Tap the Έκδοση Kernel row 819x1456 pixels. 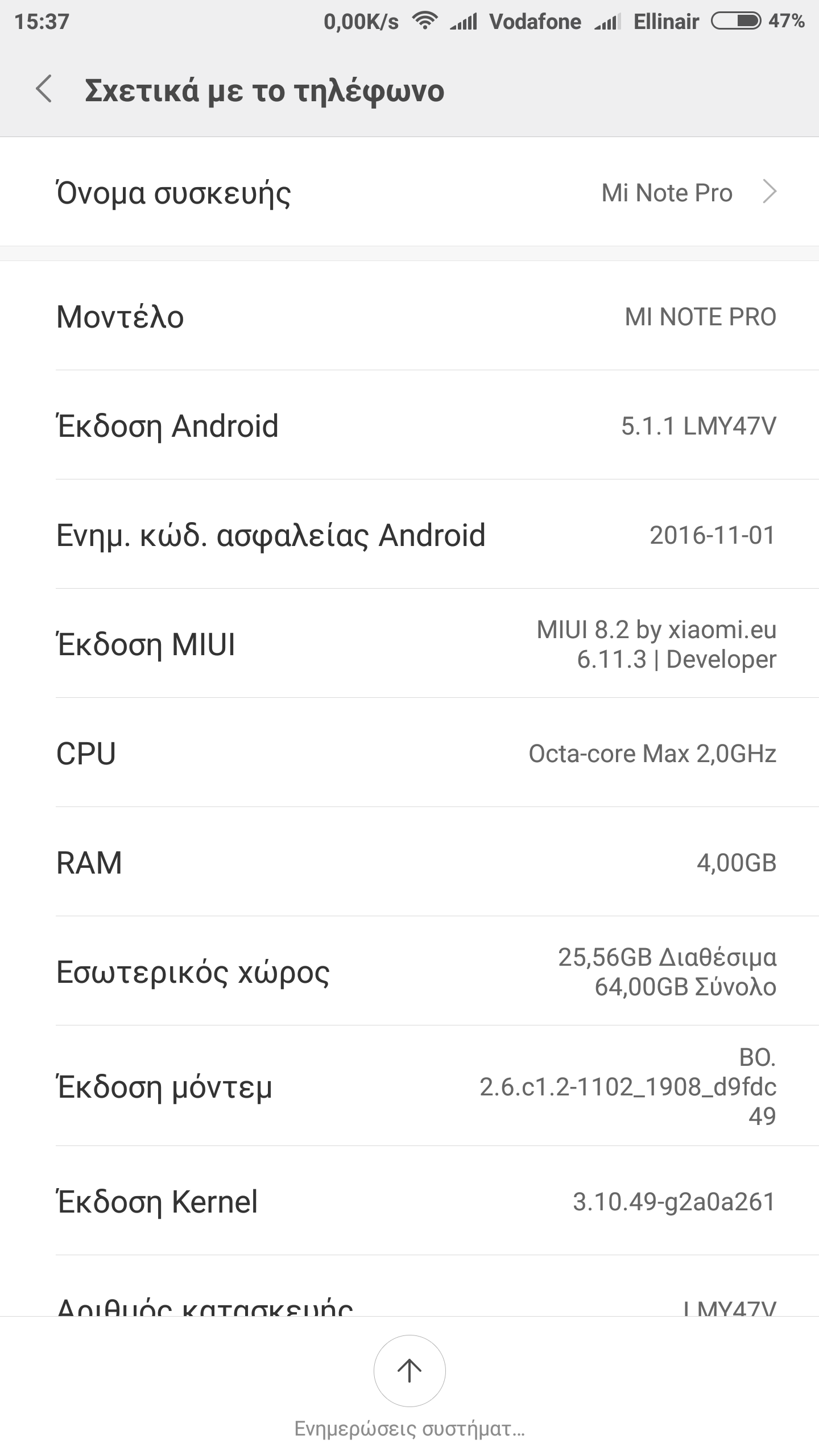[x=409, y=1201]
